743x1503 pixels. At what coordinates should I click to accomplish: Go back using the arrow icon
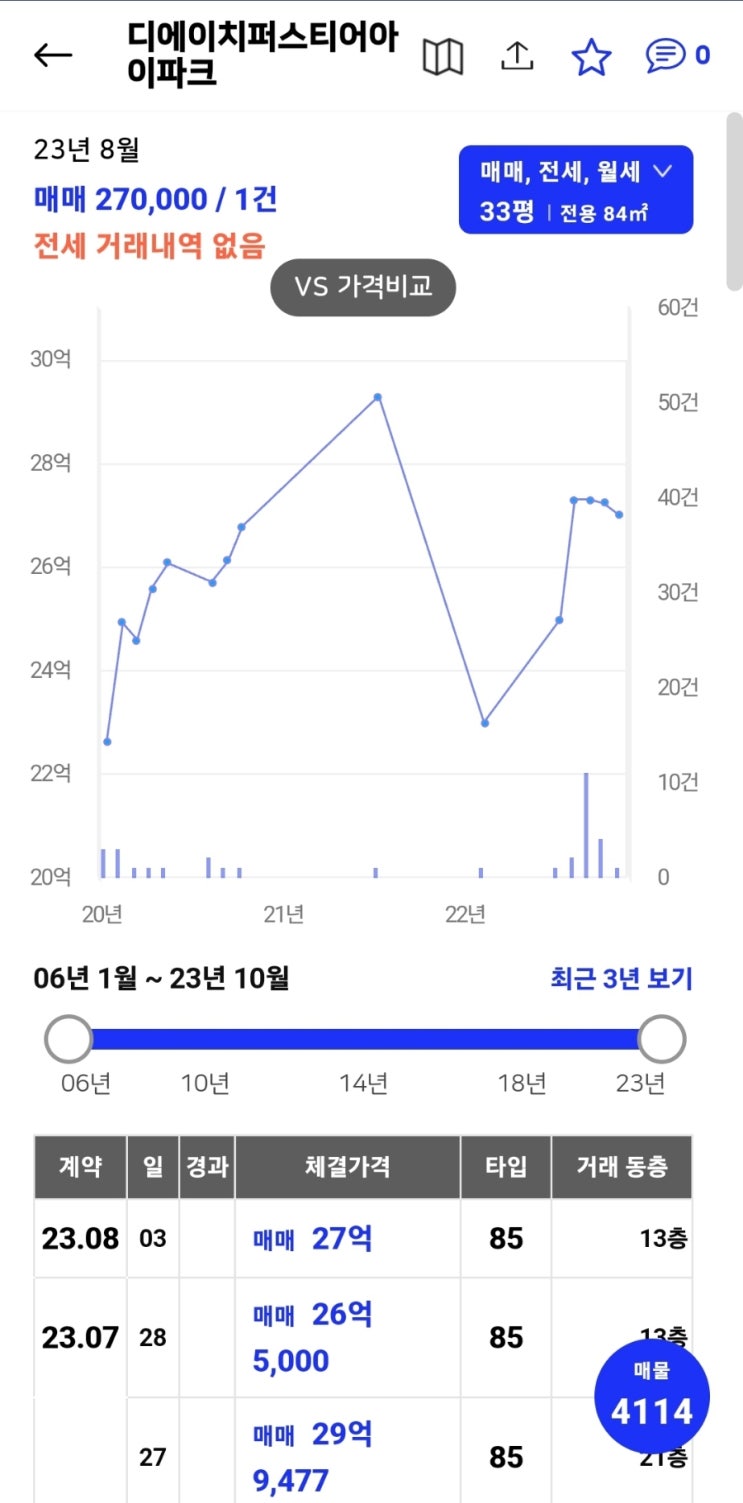coord(53,56)
